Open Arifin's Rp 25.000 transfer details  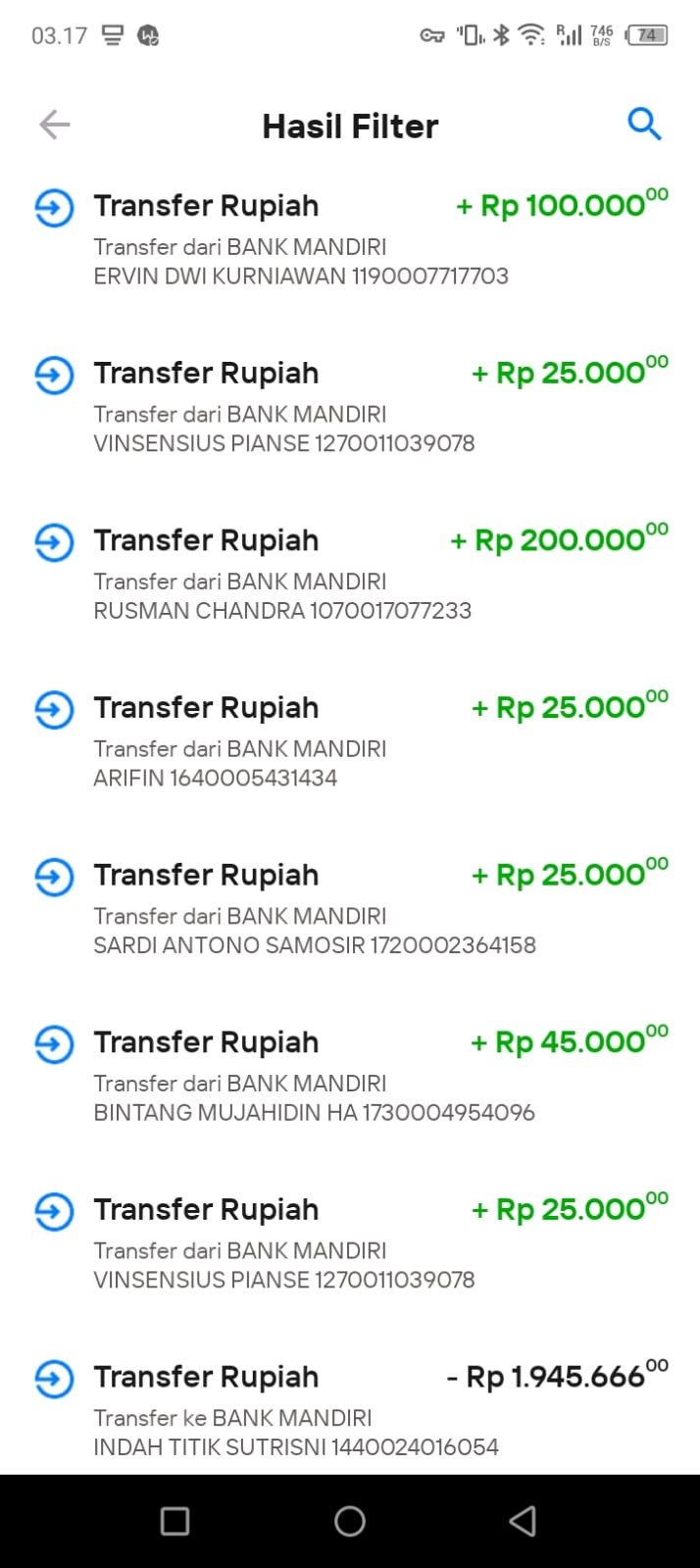(x=350, y=741)
